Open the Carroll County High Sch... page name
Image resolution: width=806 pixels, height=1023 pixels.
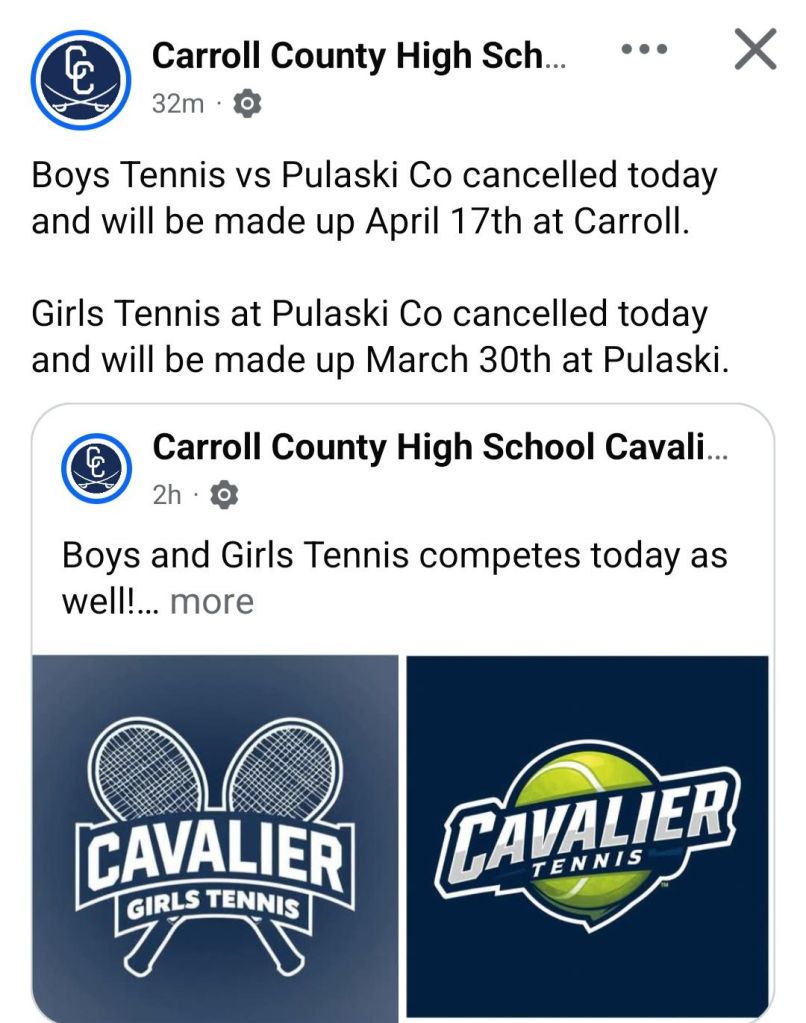point(358,56)
